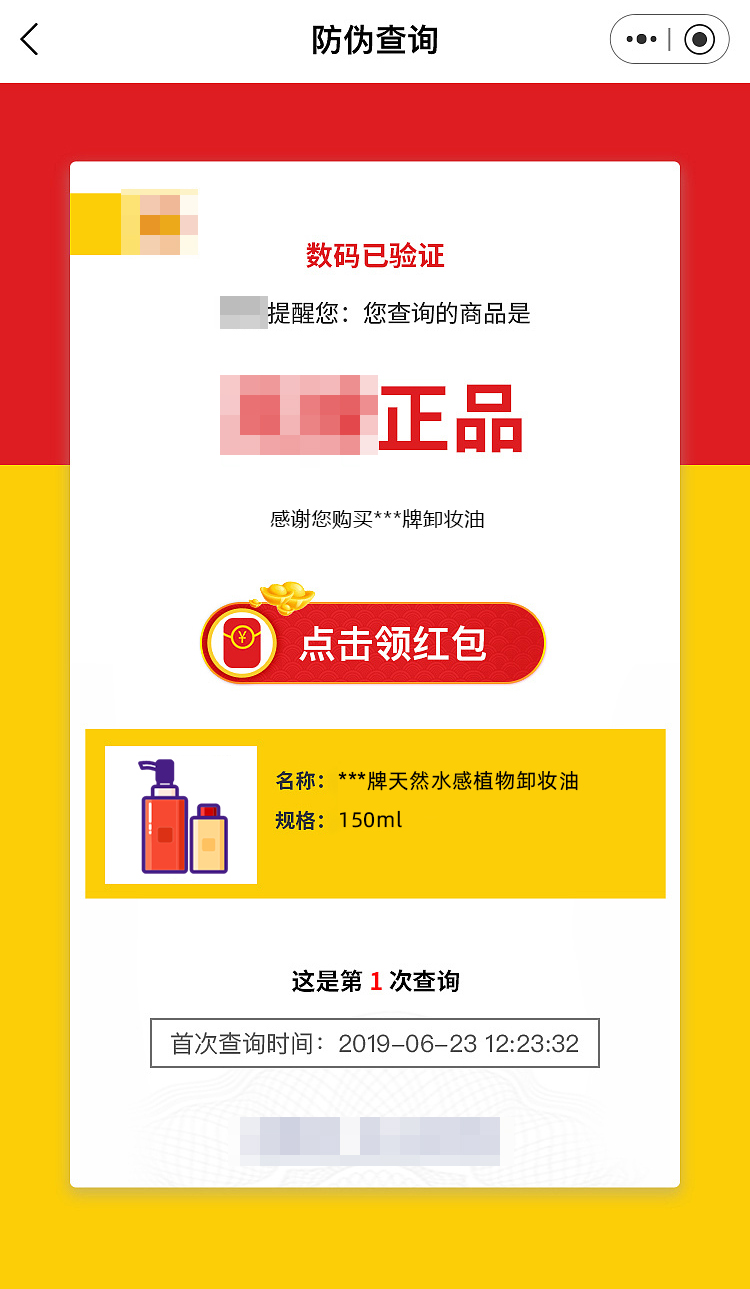Tap the mini-program exit circle icon

(700, 40)
